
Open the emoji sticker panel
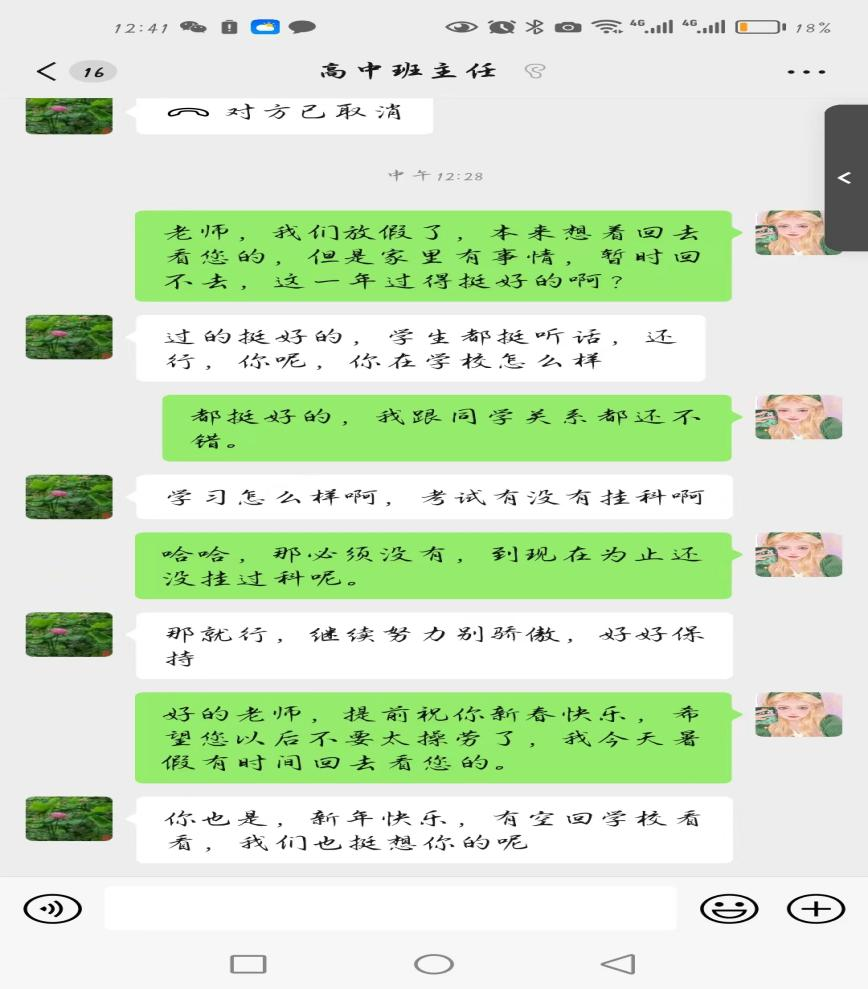728,908
